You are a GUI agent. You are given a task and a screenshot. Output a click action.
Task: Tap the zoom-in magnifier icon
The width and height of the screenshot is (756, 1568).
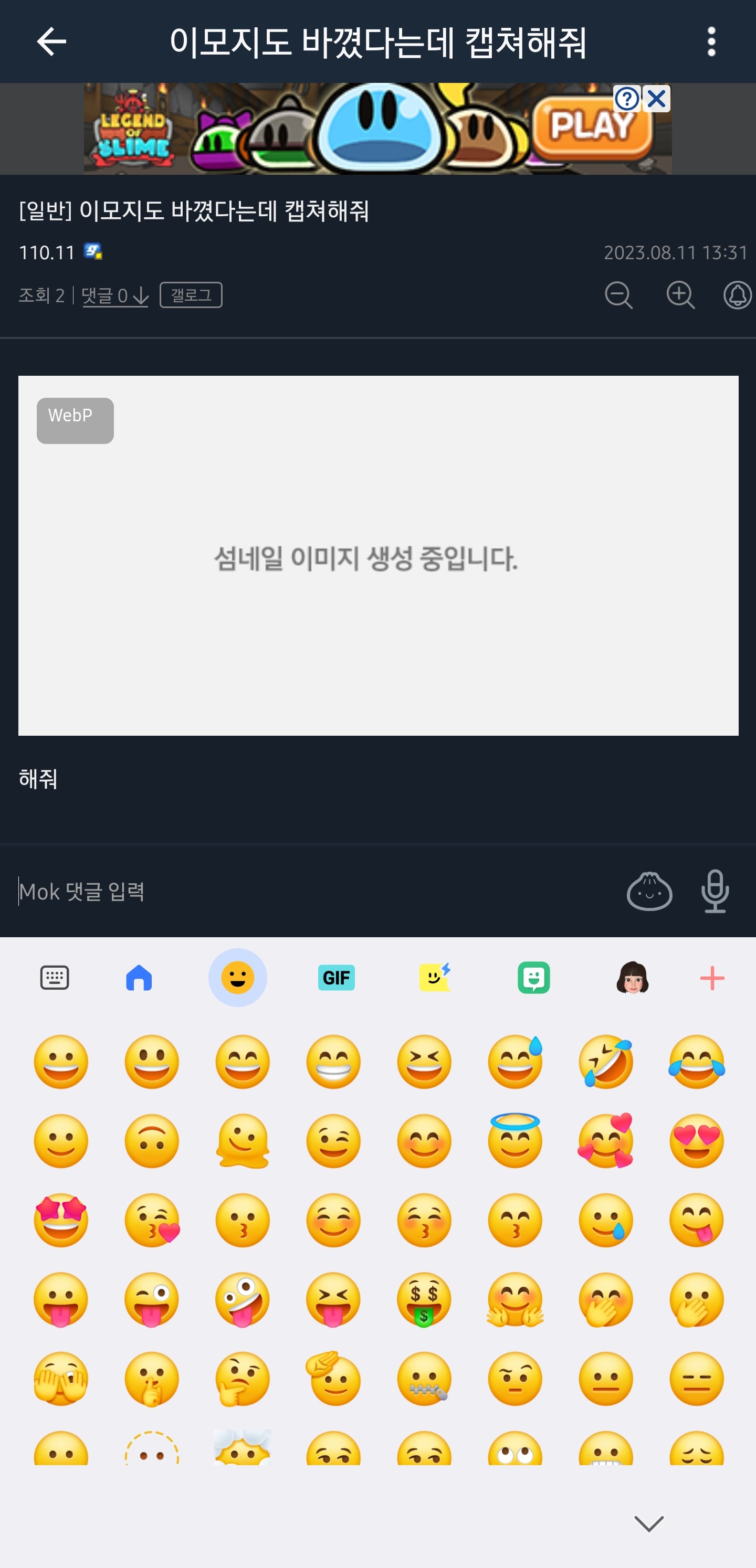(x=680, y=295)
